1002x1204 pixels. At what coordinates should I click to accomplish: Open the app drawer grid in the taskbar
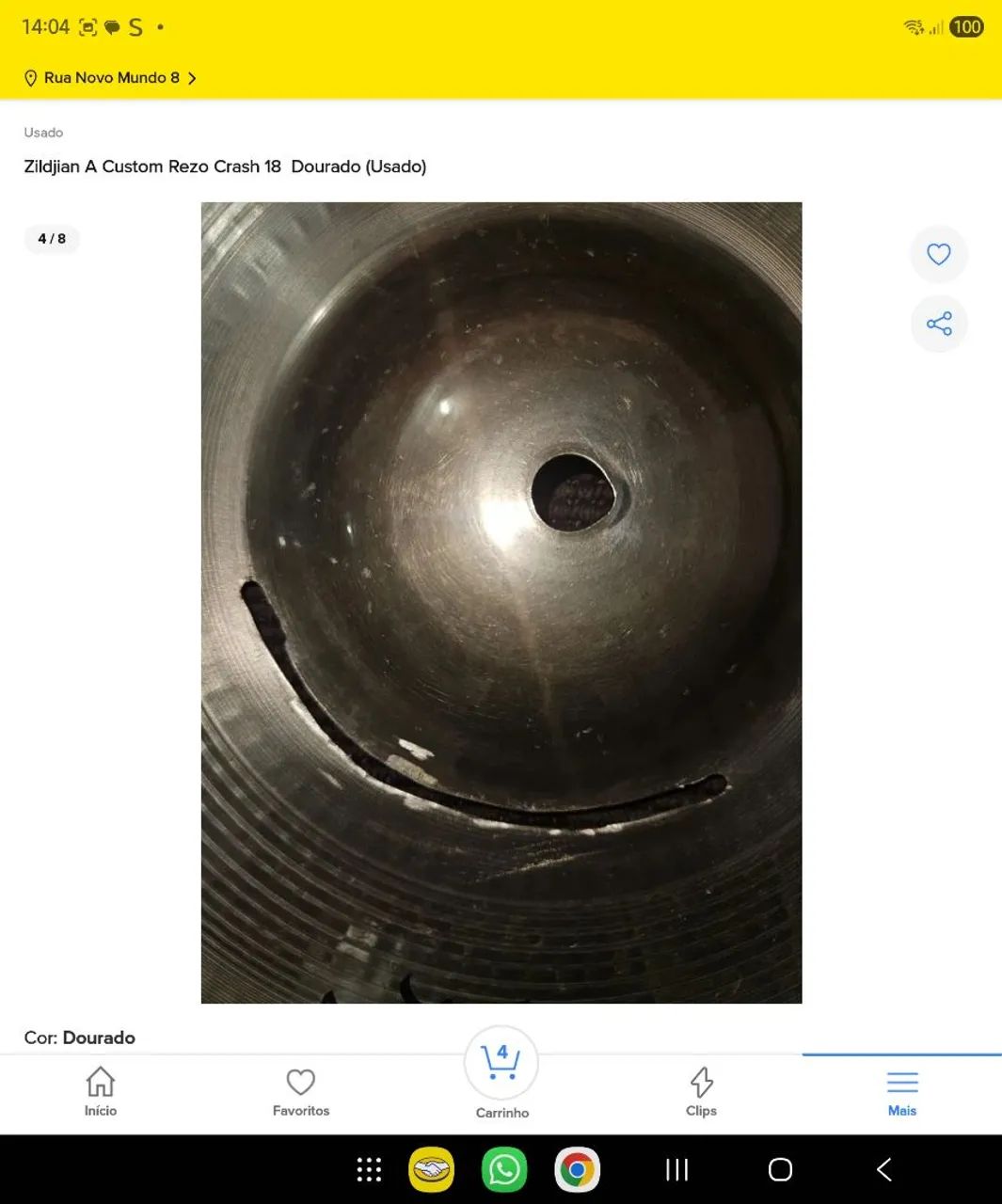pos(369,1169)
